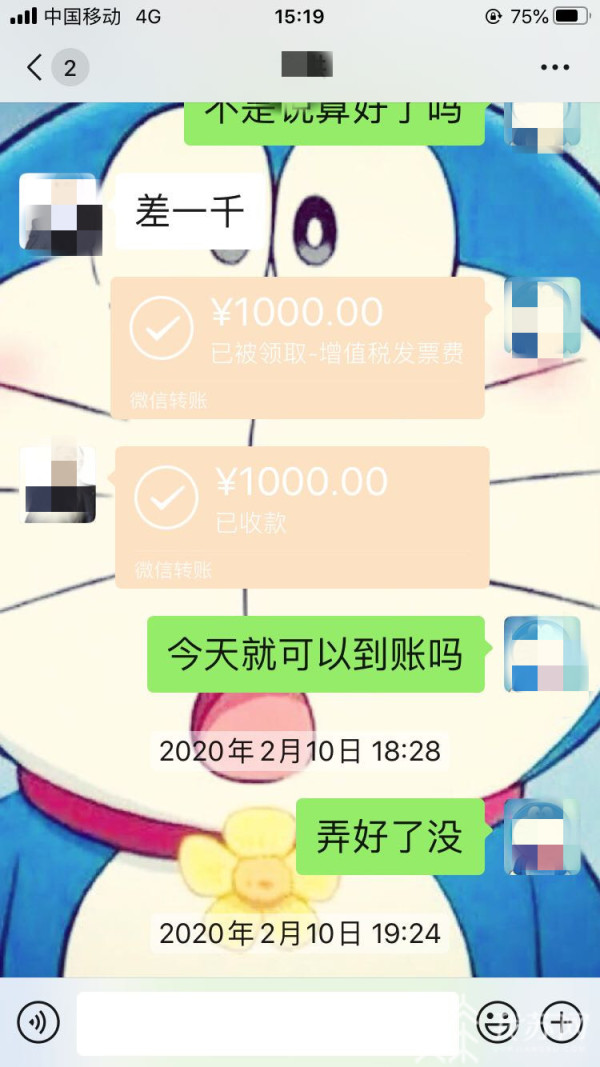600x1067 pixels.
Task: Open the emoji sticker panel
Action: click(497, 1023)
